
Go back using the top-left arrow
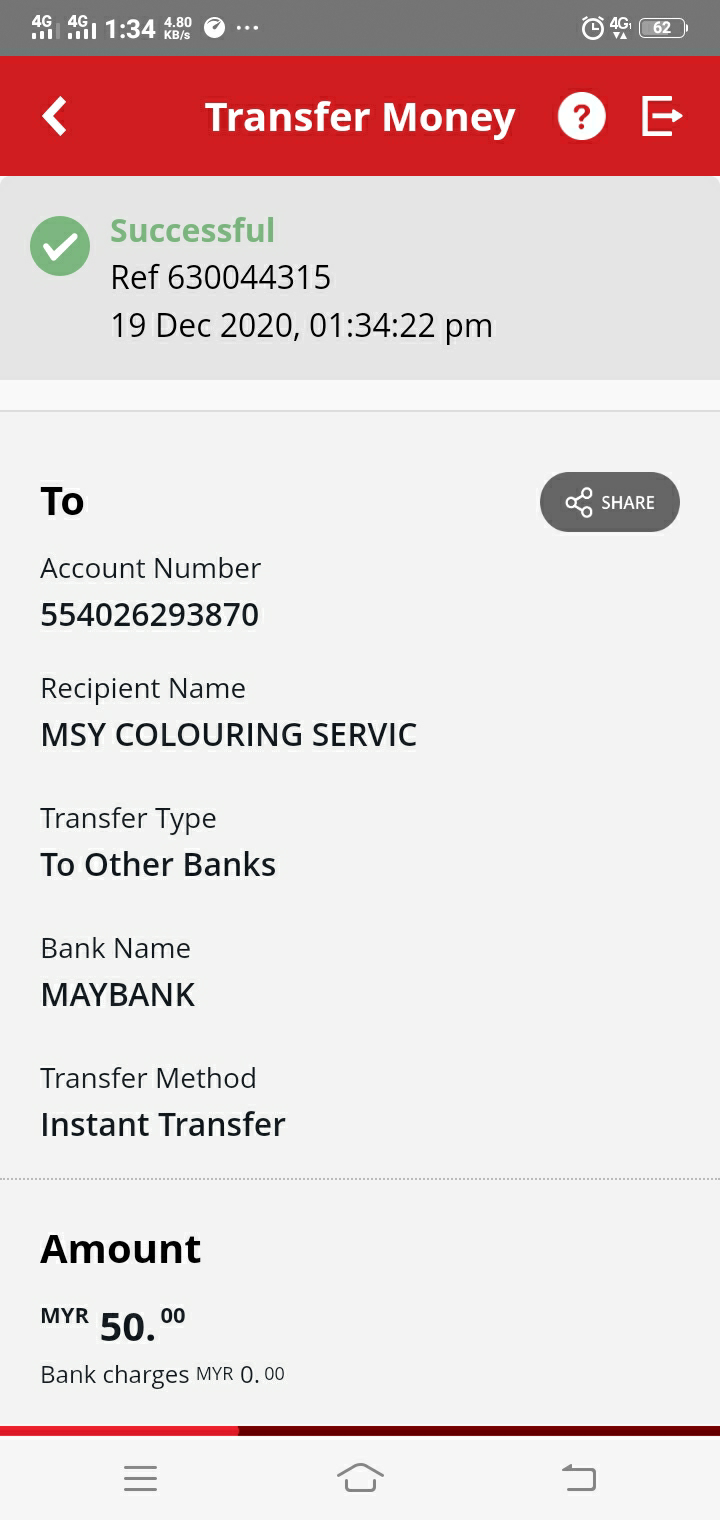[54, 116]
